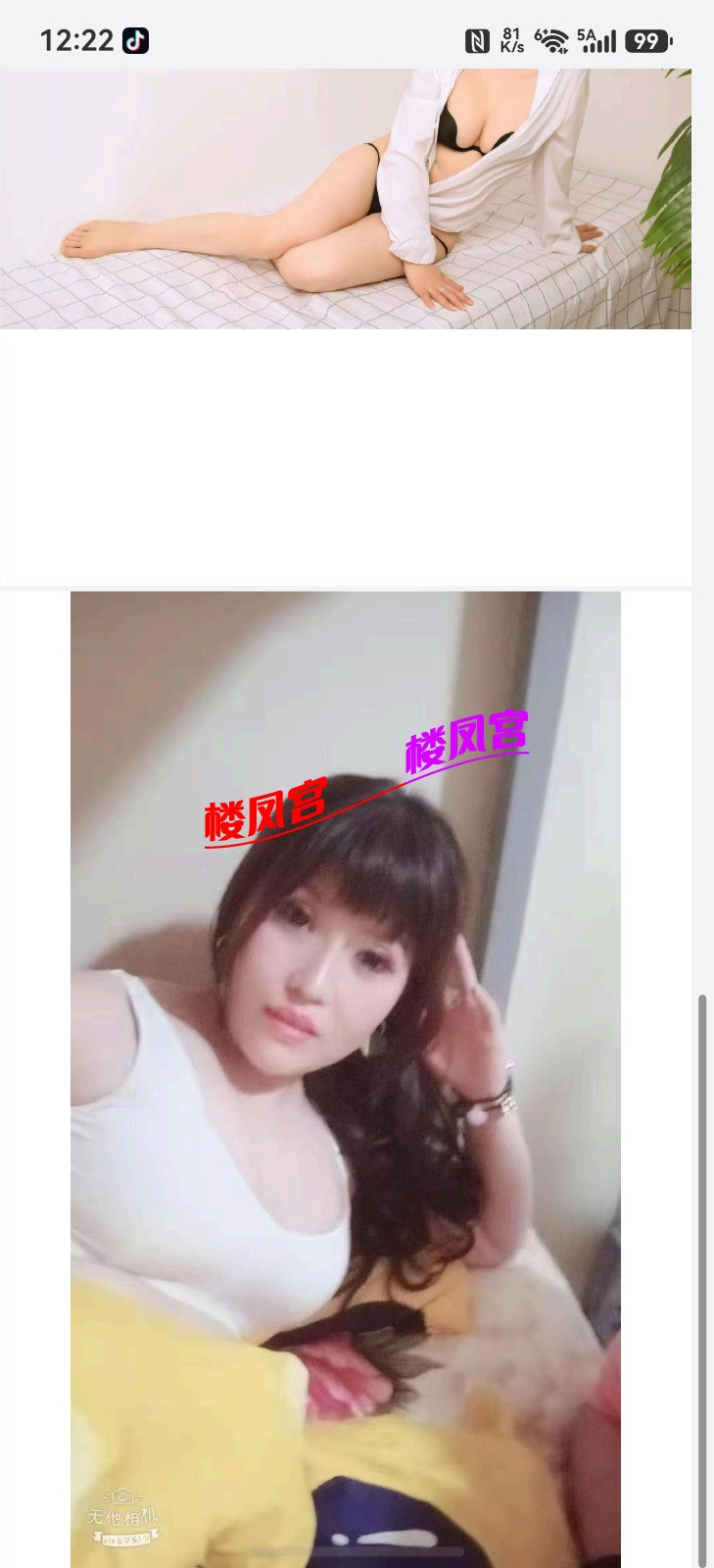Tap the clock showing 12:22
Screen dimensions: 714x1568
tap(76, 39)
